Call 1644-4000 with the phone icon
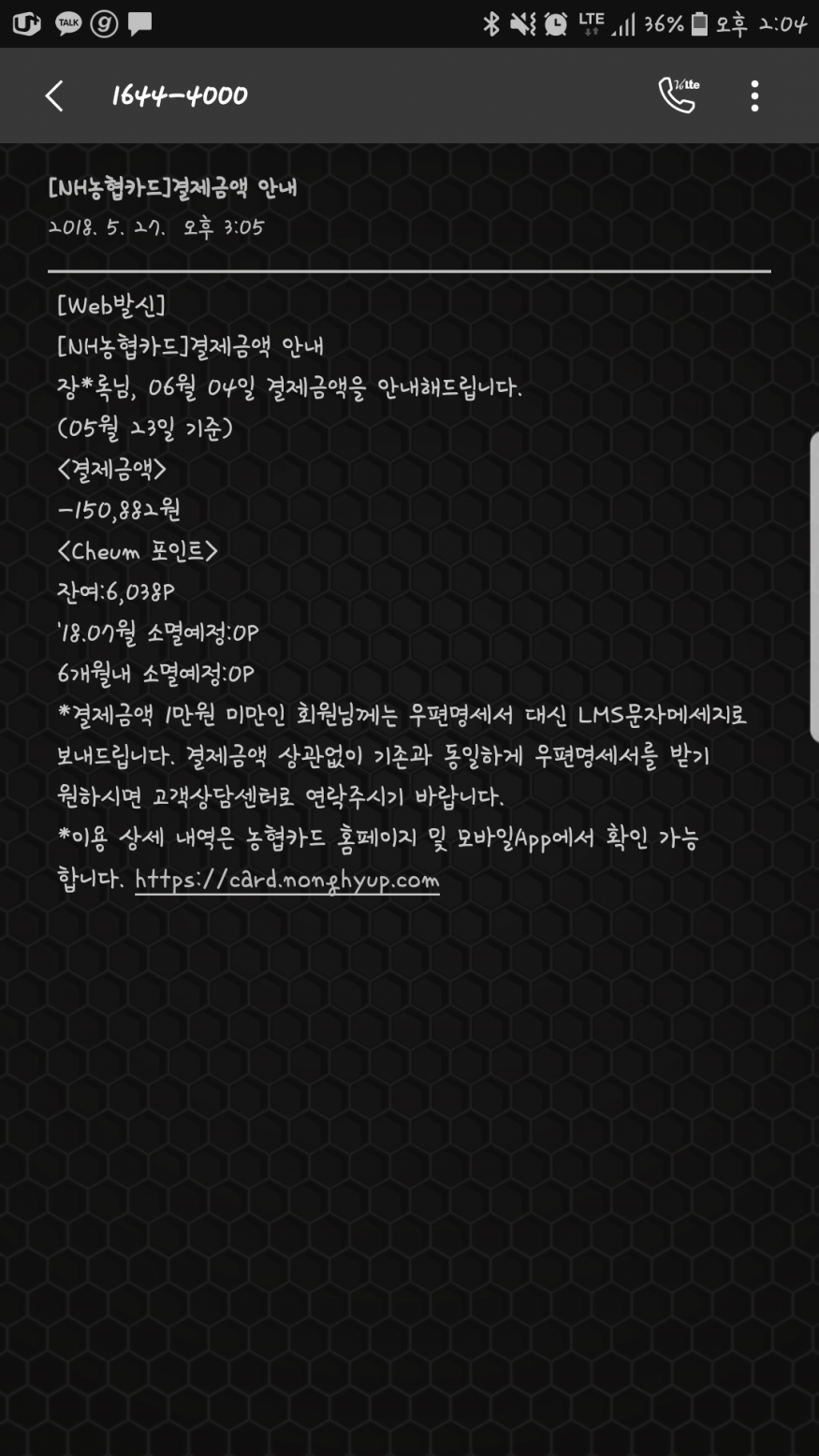 (x=678, y=95)
